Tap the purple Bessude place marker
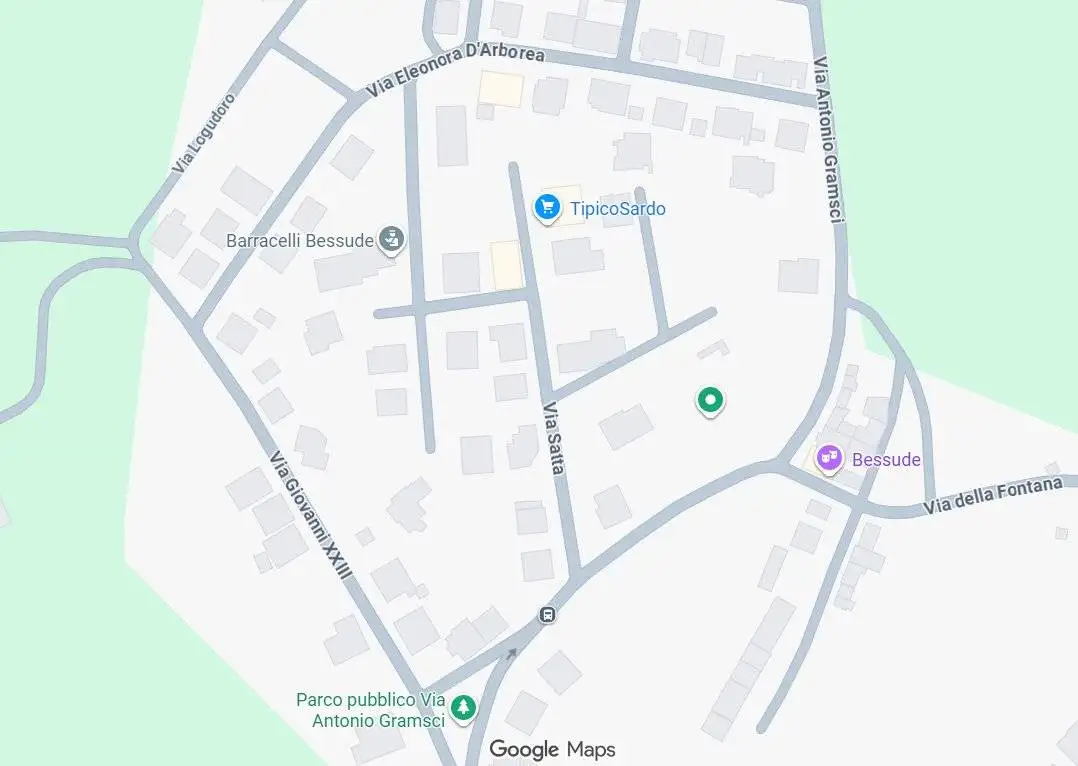This screenshot has height=766, width=1078. tap(828, 459)
